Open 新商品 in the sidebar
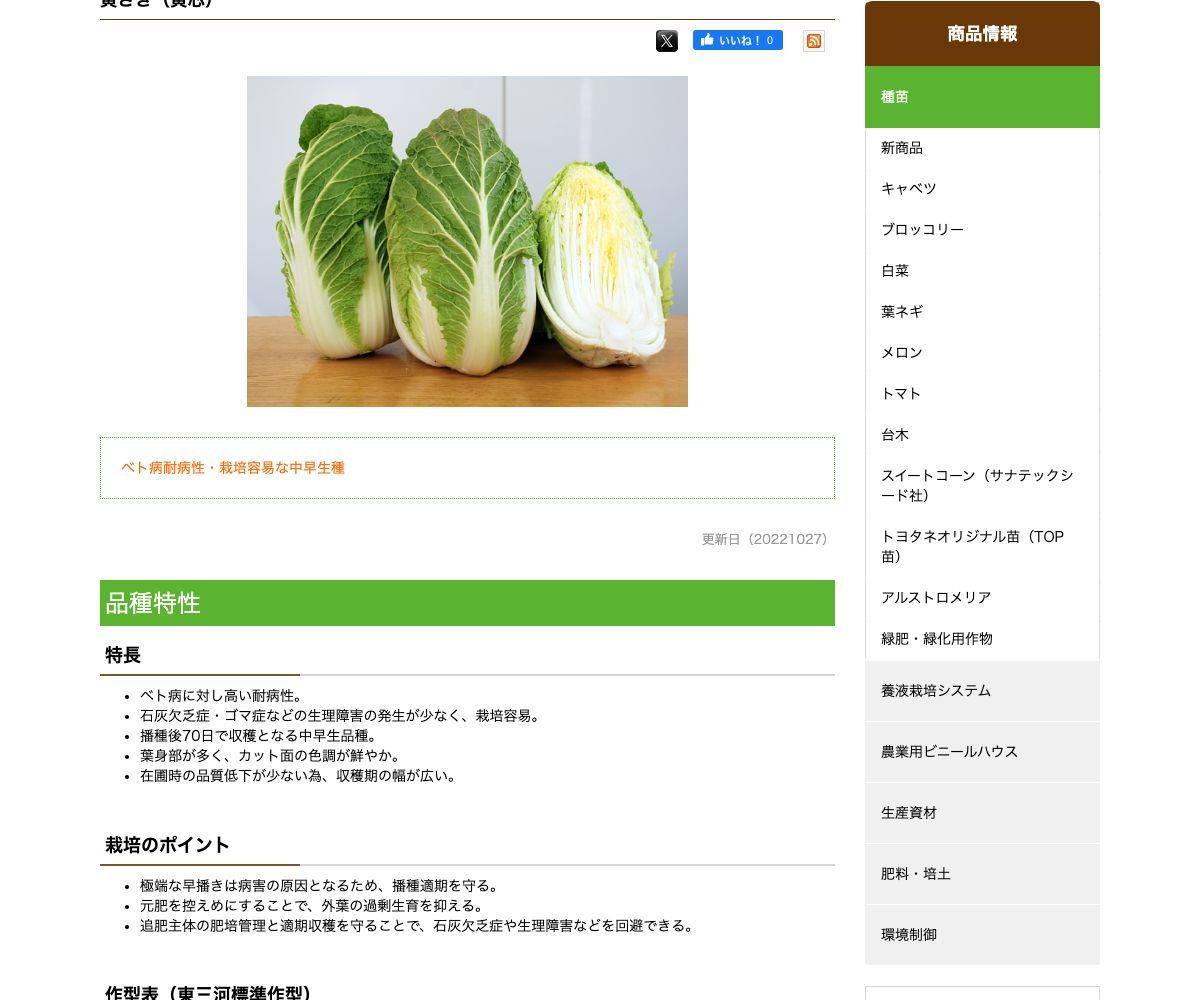The image size is (1200, 1000). coord(902,148)
